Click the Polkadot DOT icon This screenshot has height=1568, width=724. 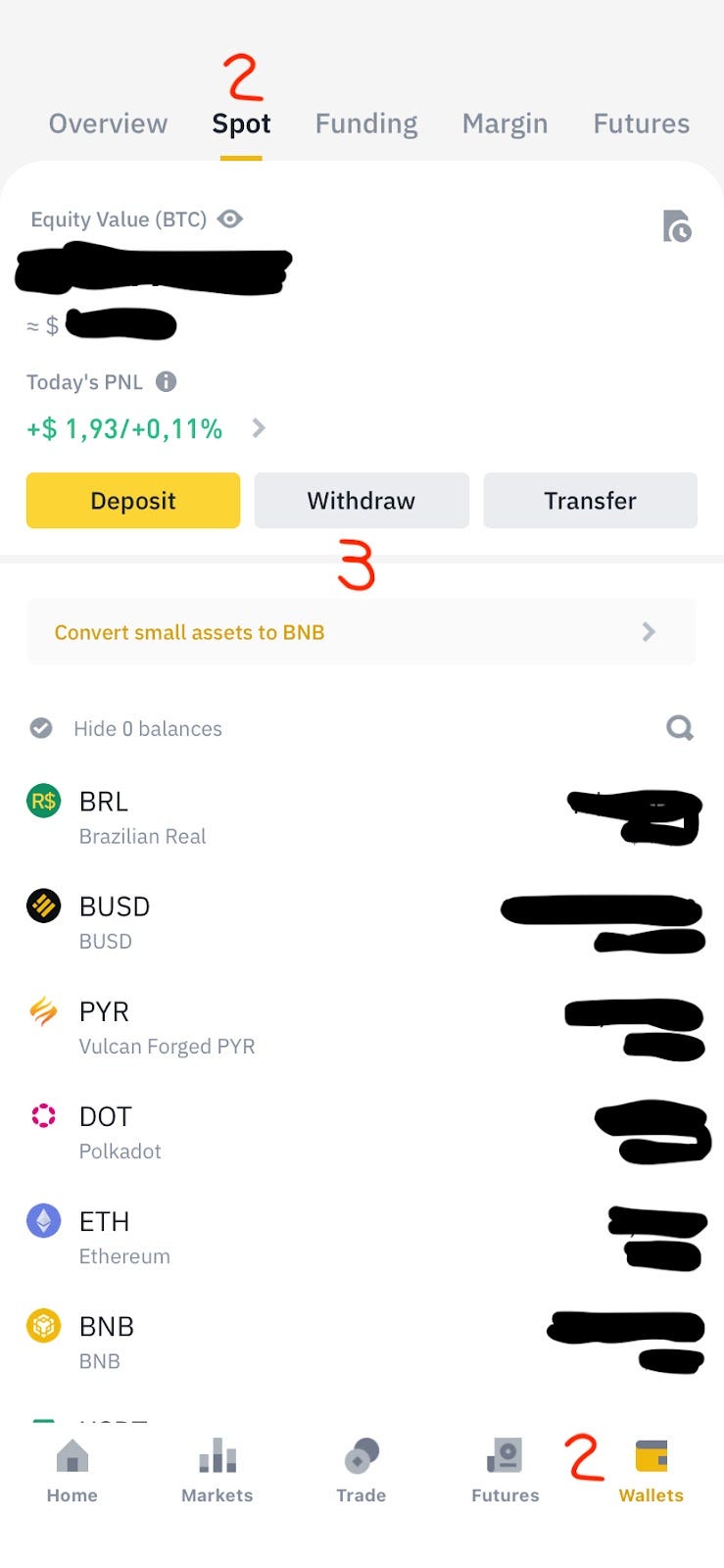[43, 1116]
